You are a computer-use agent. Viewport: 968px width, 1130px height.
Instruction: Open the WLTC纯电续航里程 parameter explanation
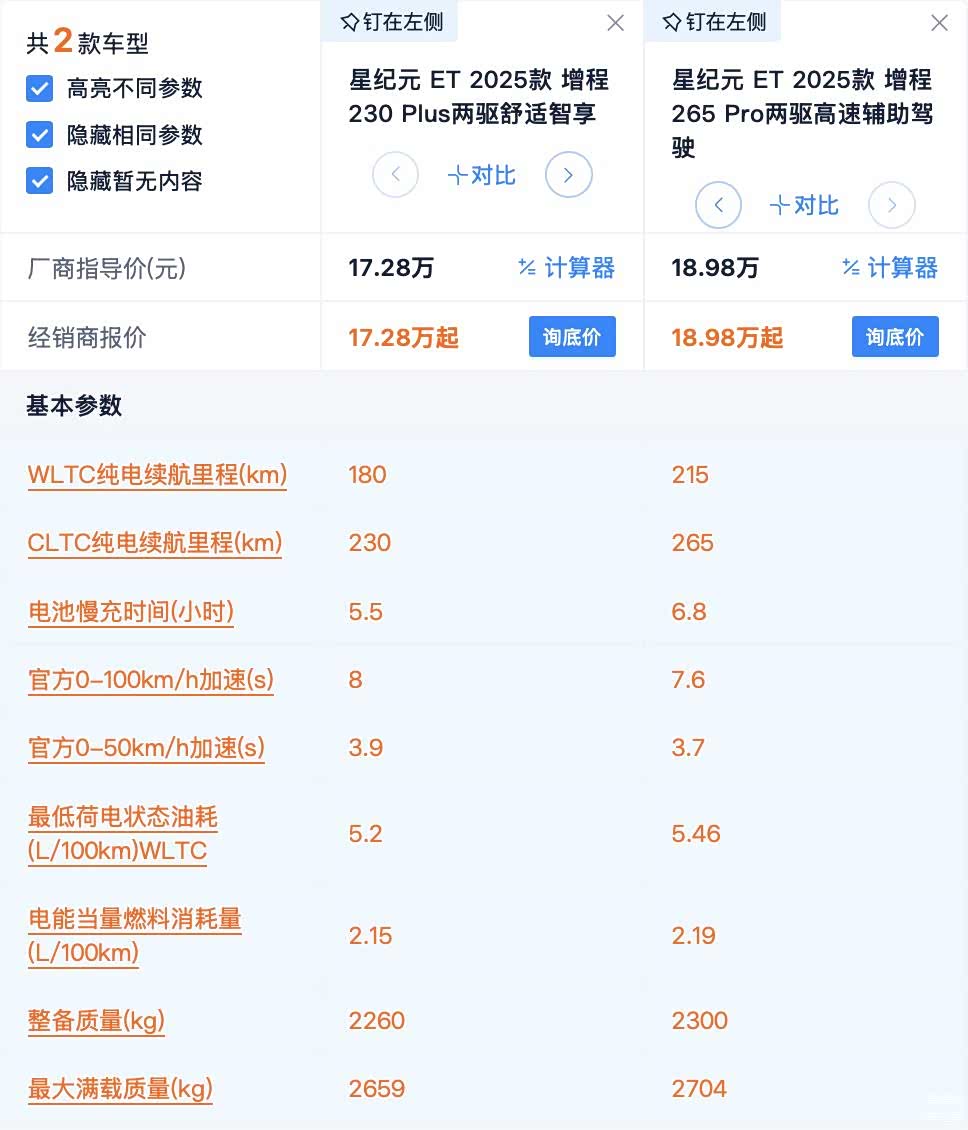(x=157, y=475)
